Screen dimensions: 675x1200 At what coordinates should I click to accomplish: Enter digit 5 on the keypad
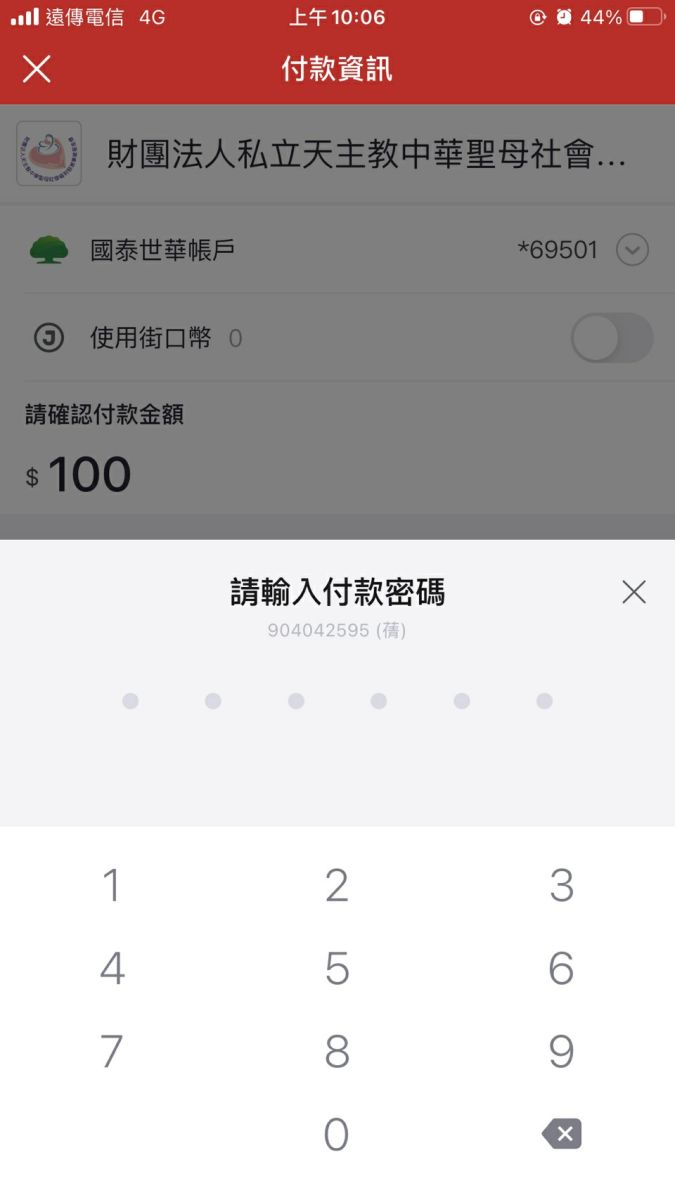pyautogui.click(x=337, y=968)
